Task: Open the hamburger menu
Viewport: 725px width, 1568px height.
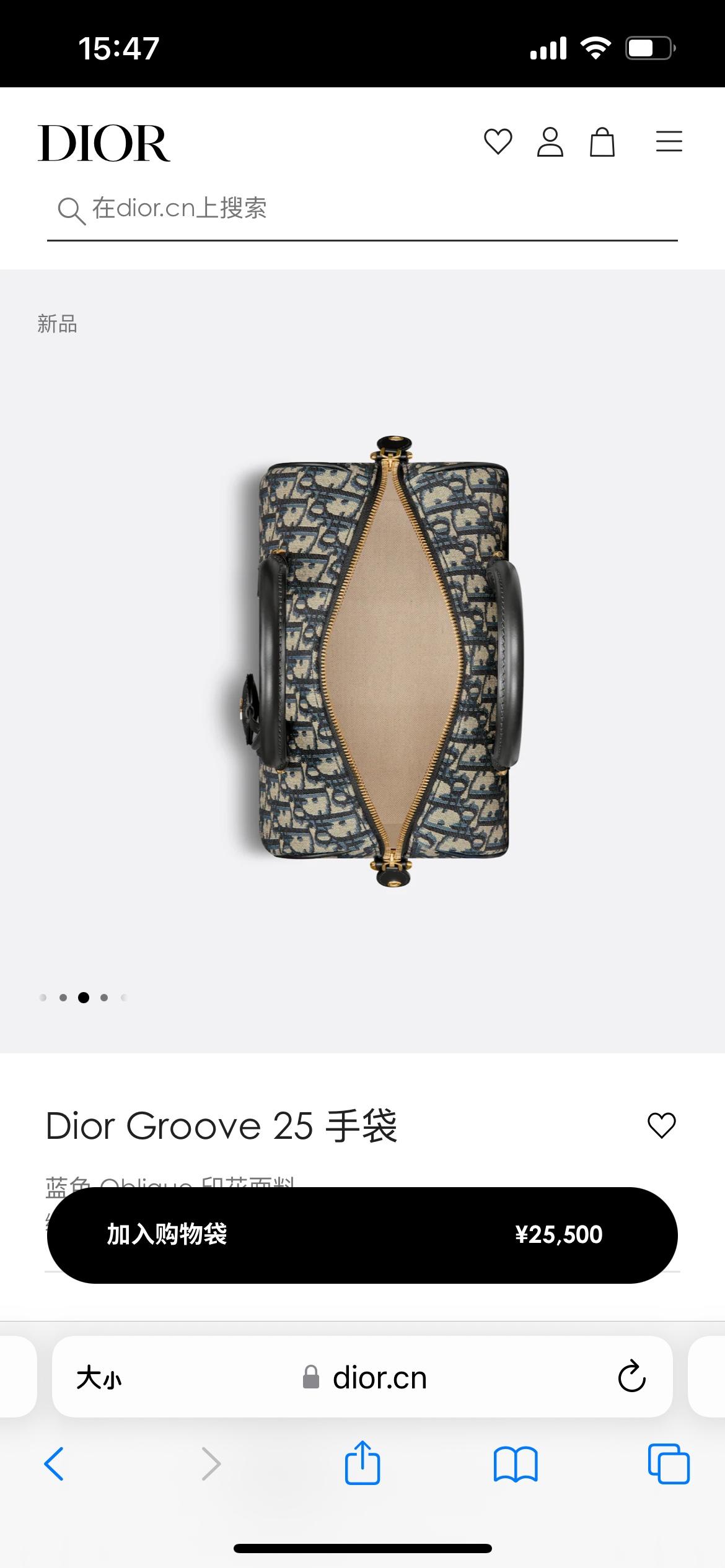Action: pyautogui.click(x=669, y=142)
